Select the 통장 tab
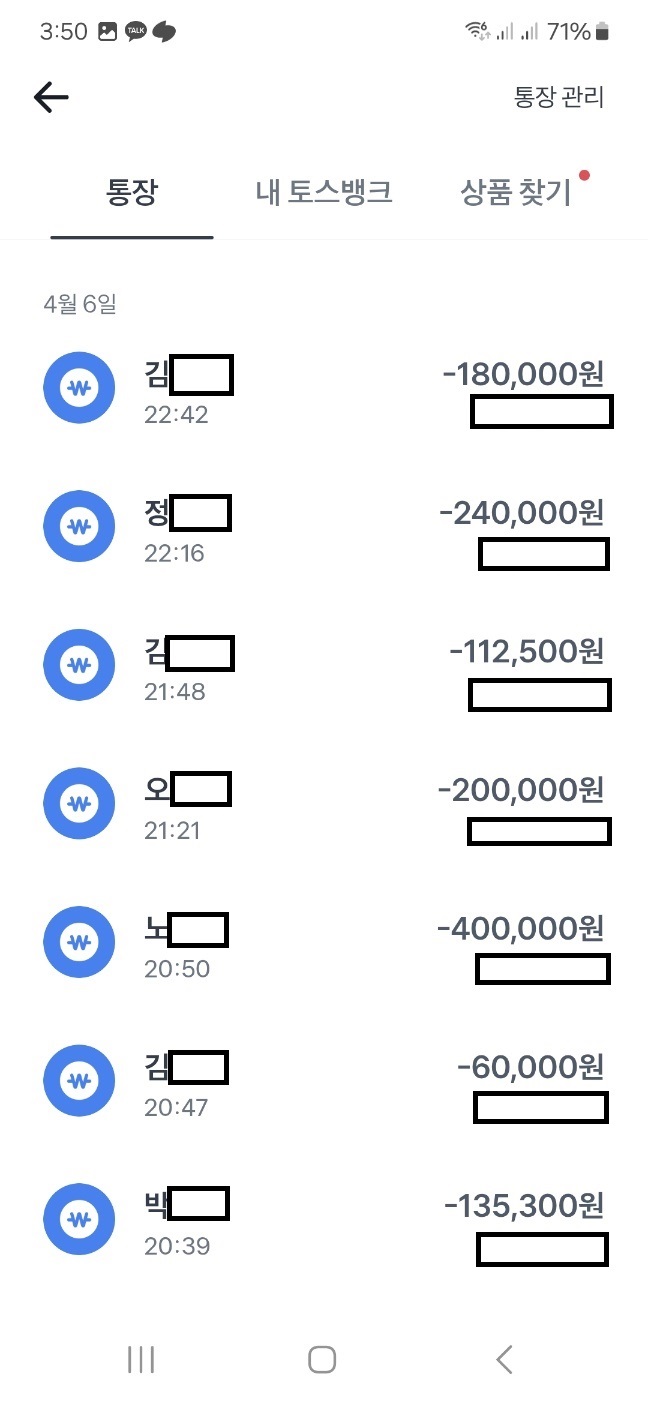This screenshot has height=1404, width=648. pos(132,192)
